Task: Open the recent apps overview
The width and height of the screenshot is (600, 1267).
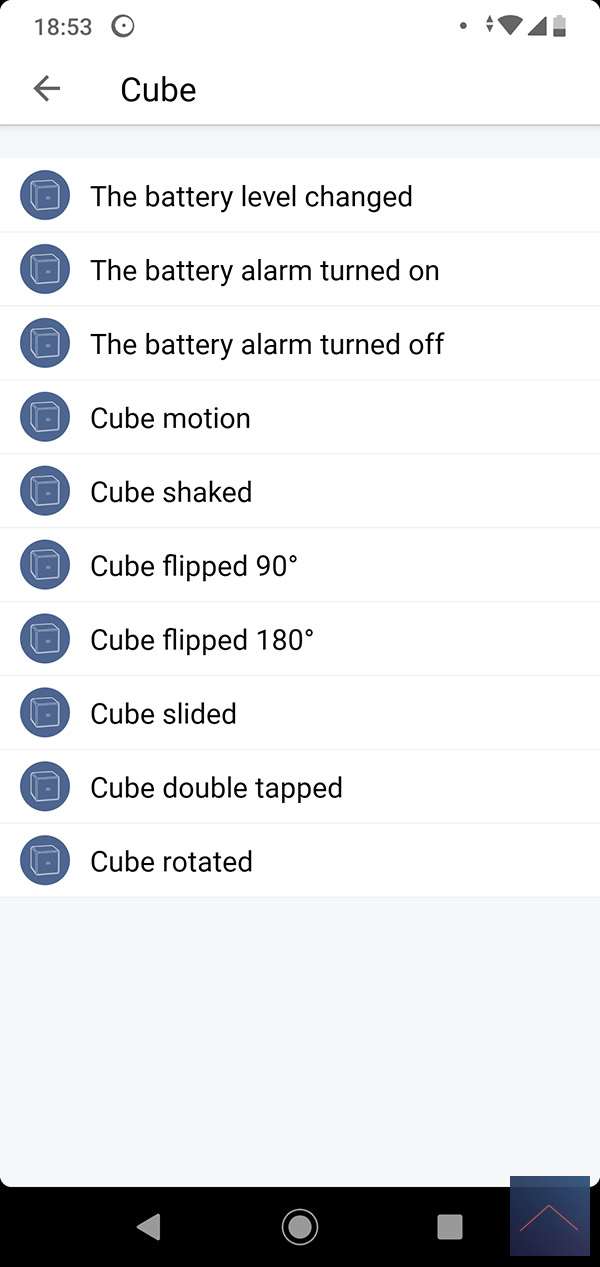Action: [x=450, y=1226]
